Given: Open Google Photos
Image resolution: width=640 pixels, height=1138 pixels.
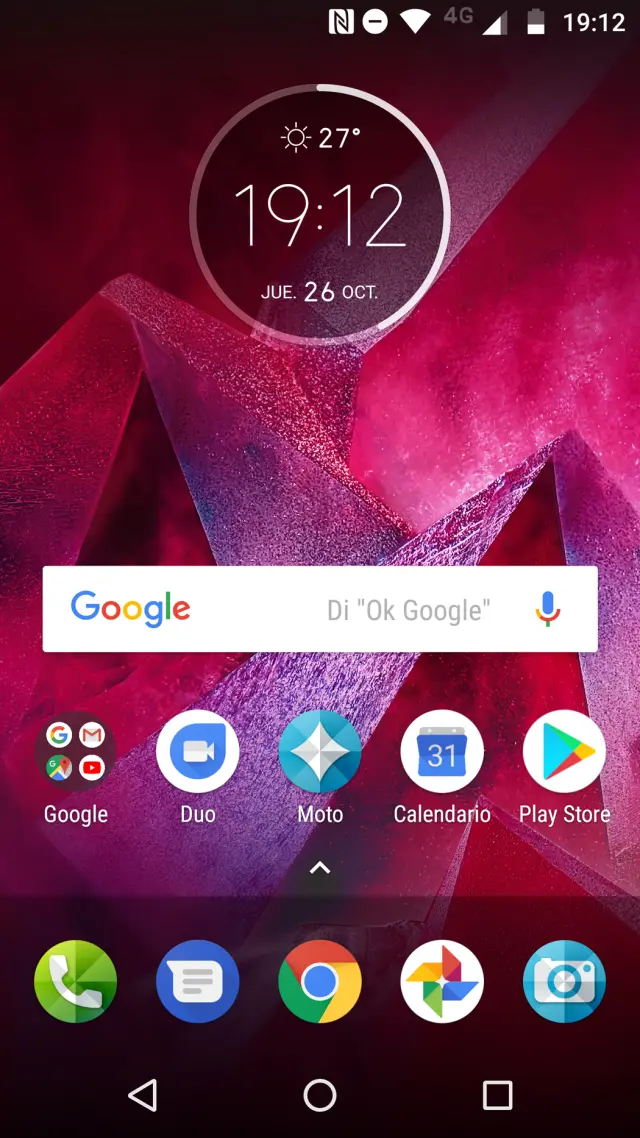Looking at the screenshot, I should [x=442, y=981].
